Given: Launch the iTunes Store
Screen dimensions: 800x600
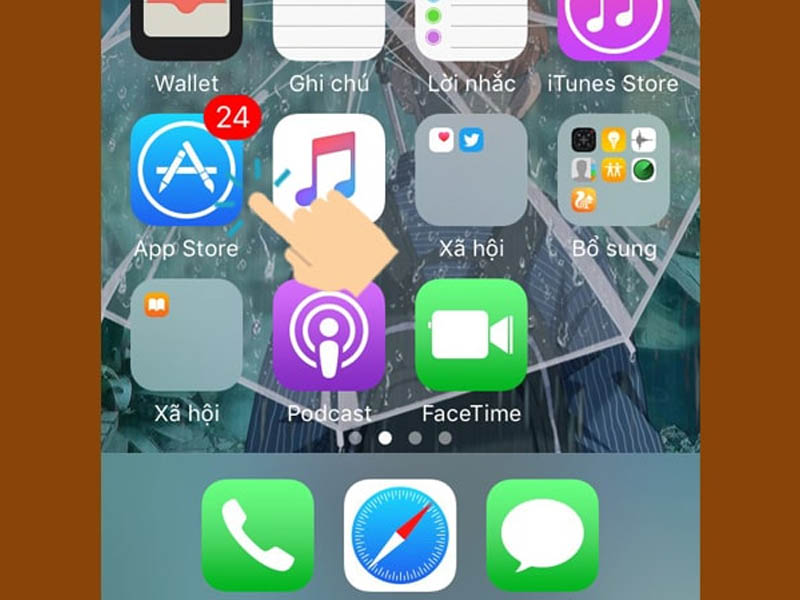Looking at the screenshot, I should (x=613, y=28).
